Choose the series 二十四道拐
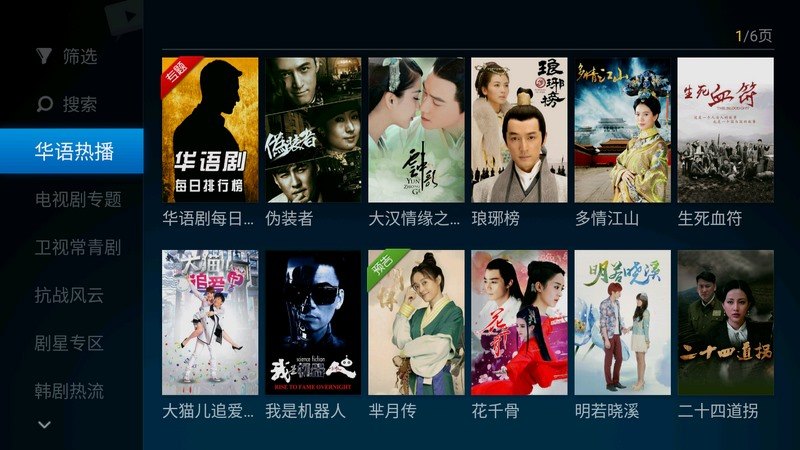The image size is (800, 450). (725, 322)
